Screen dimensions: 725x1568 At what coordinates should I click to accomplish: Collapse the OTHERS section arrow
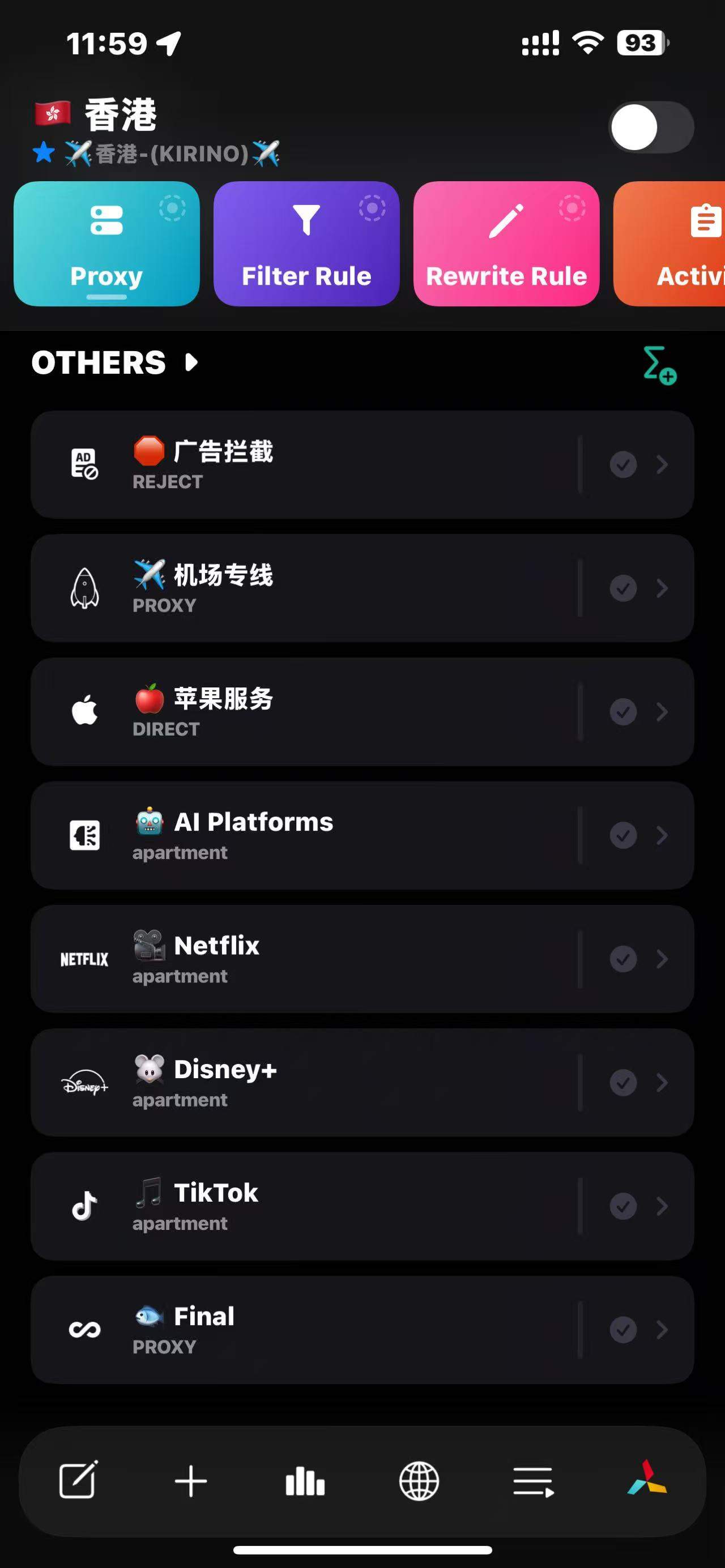[x=192, y=363]
